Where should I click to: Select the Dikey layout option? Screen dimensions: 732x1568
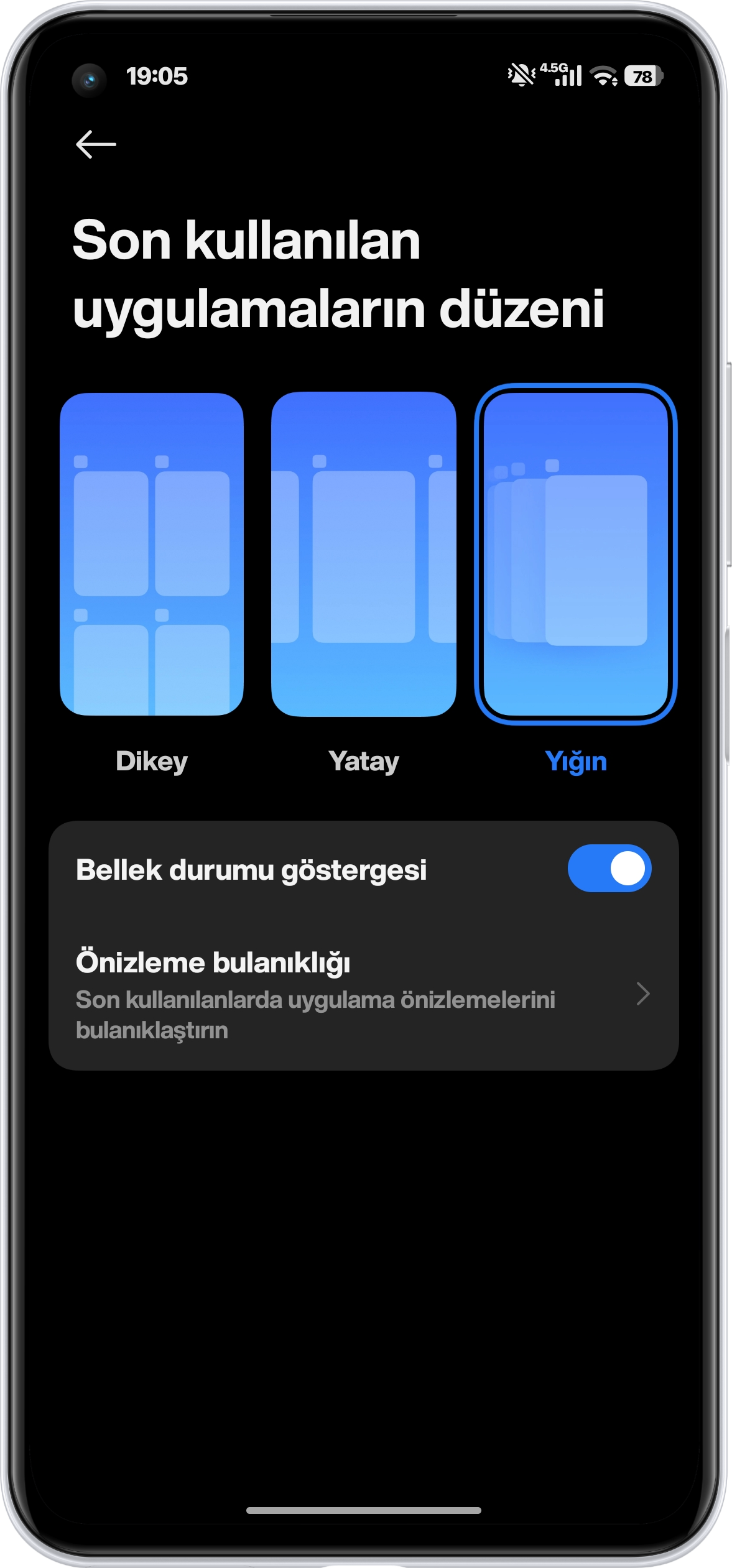(x=152, y=554)
